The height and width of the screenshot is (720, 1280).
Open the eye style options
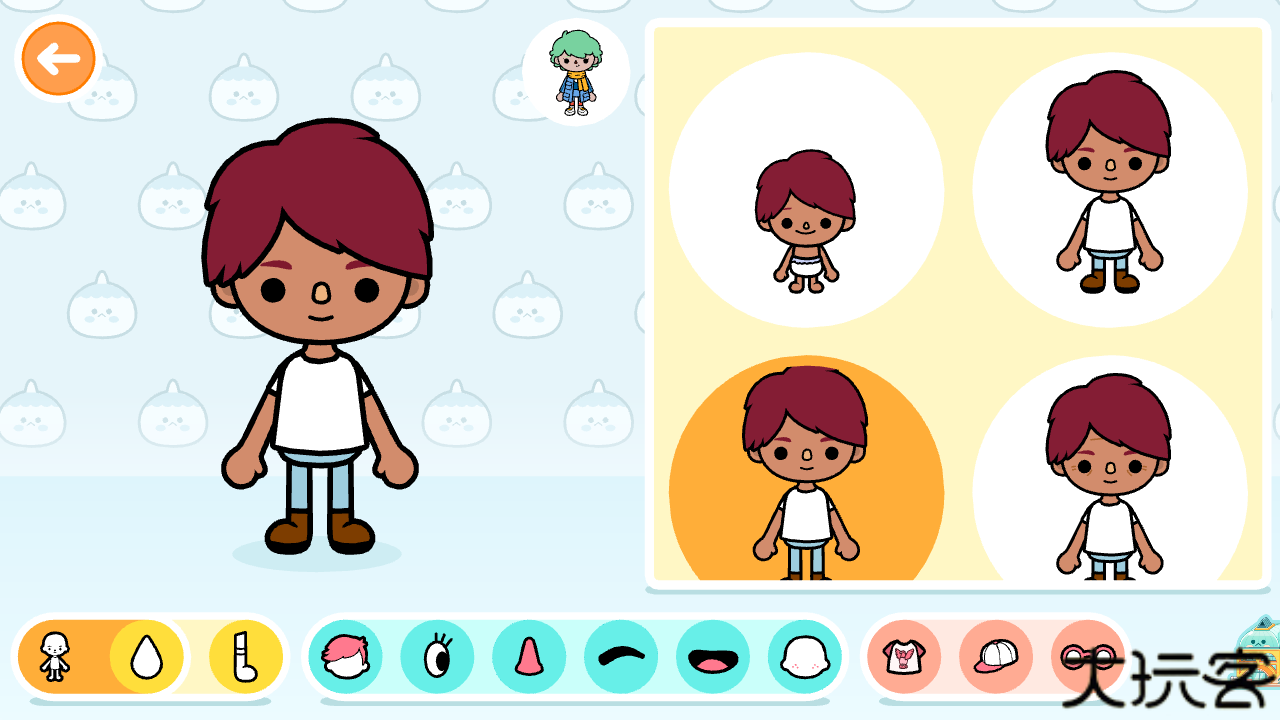coord(437,657)
